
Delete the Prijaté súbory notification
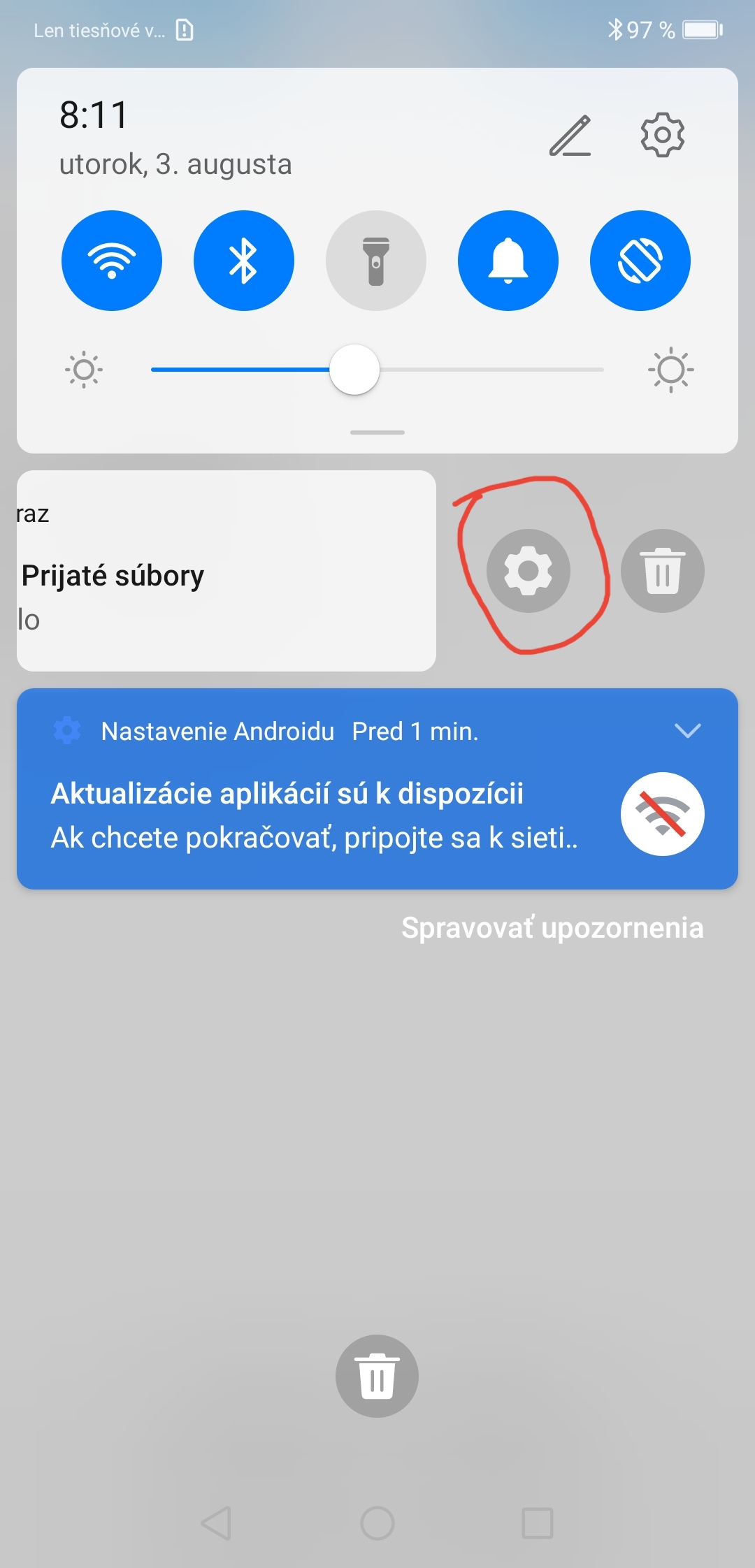tap(663, 571)
